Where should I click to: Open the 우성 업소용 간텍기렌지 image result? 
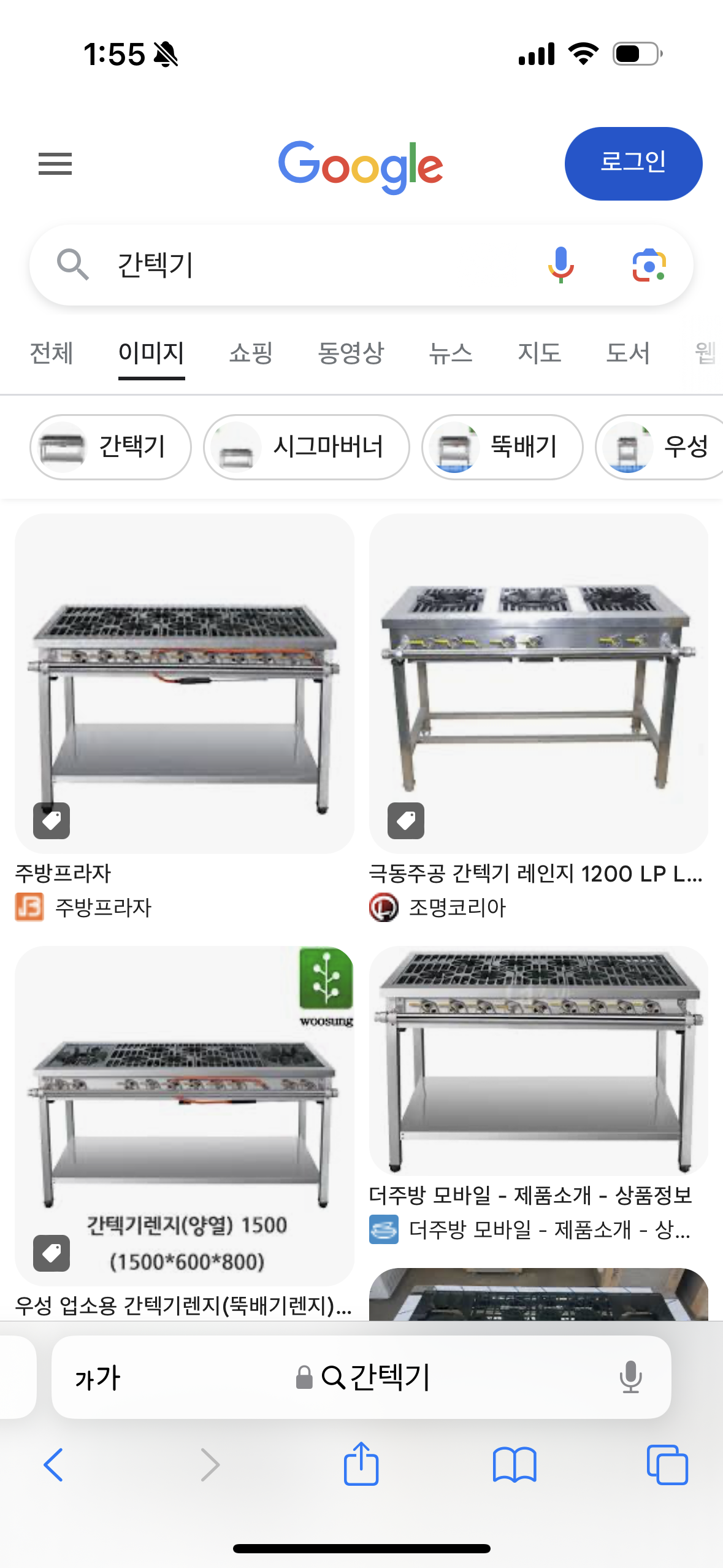click(184, 1115)
